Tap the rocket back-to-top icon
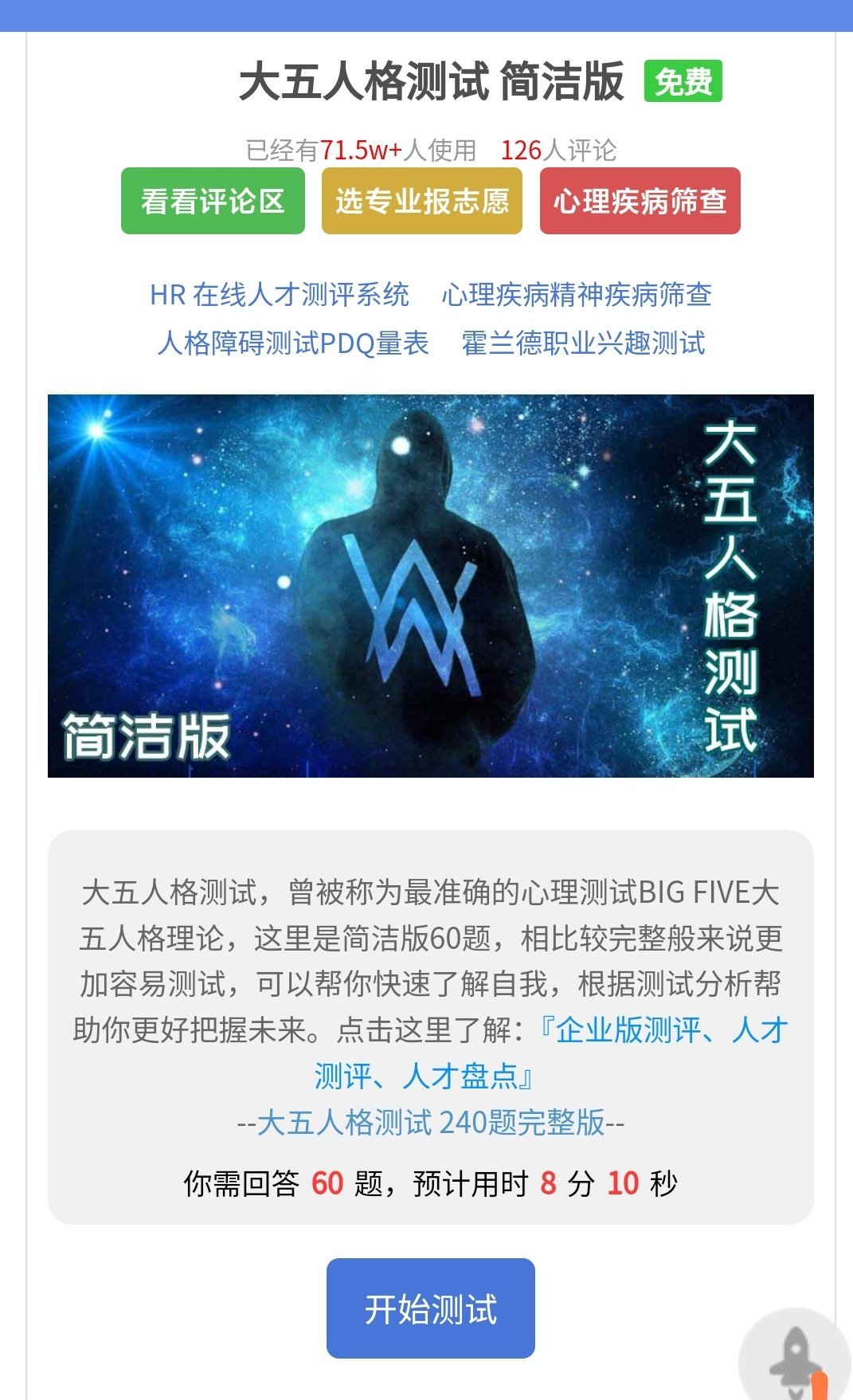Image resolution: width=853 pixels, height=1400 pixels. coord(793,1359)
